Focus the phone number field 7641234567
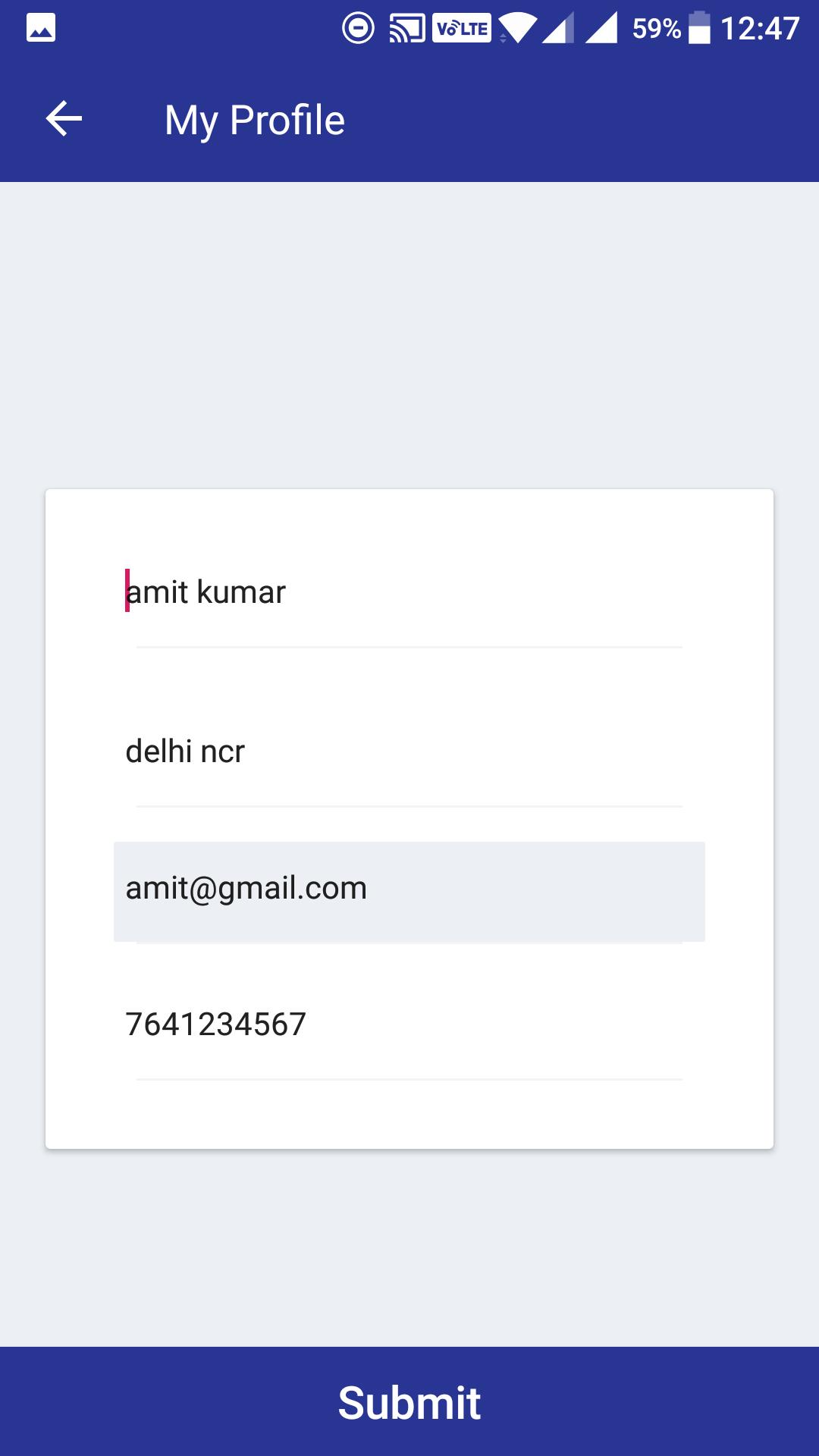This screenshot has width=819, height=1456. tap(402, 1025)
